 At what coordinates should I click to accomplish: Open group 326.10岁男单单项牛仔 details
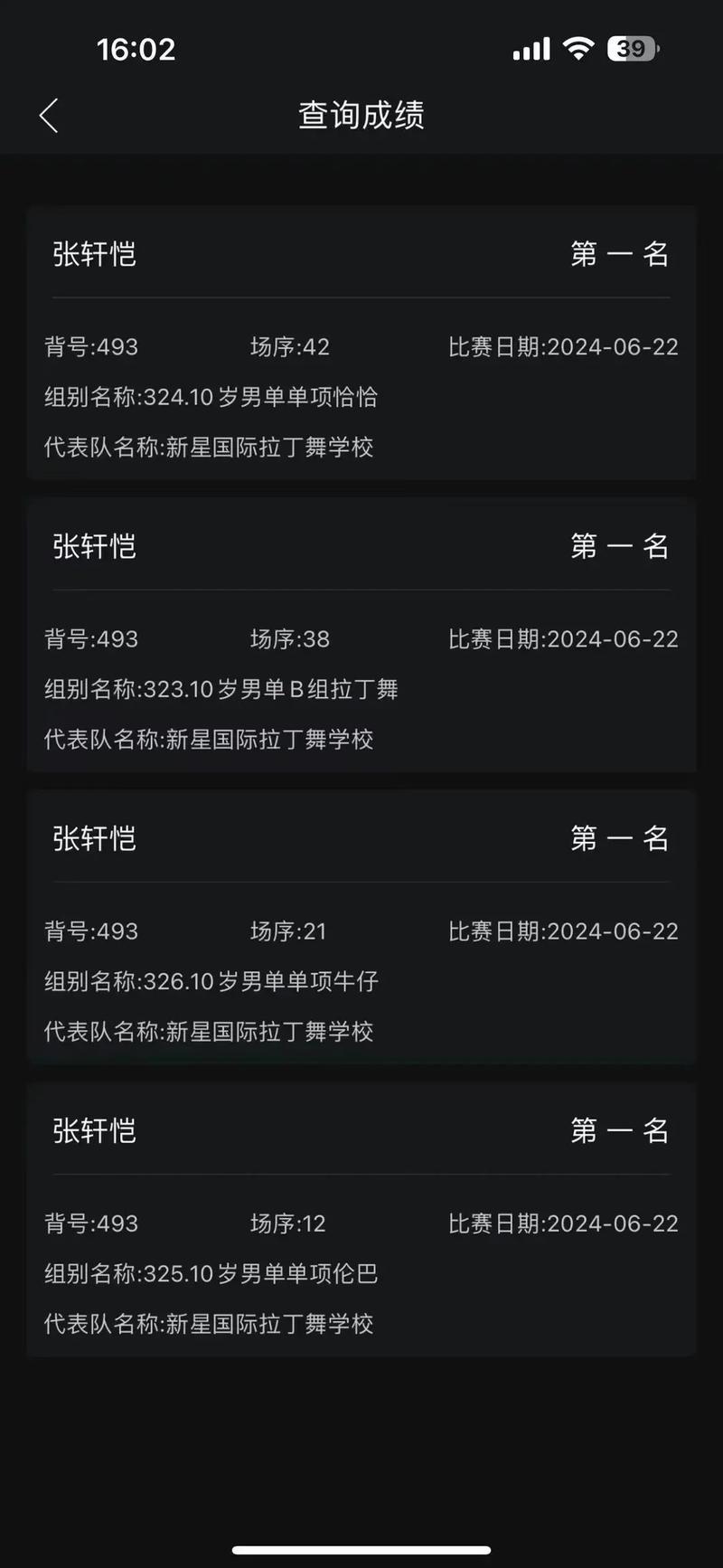[213, 981]
